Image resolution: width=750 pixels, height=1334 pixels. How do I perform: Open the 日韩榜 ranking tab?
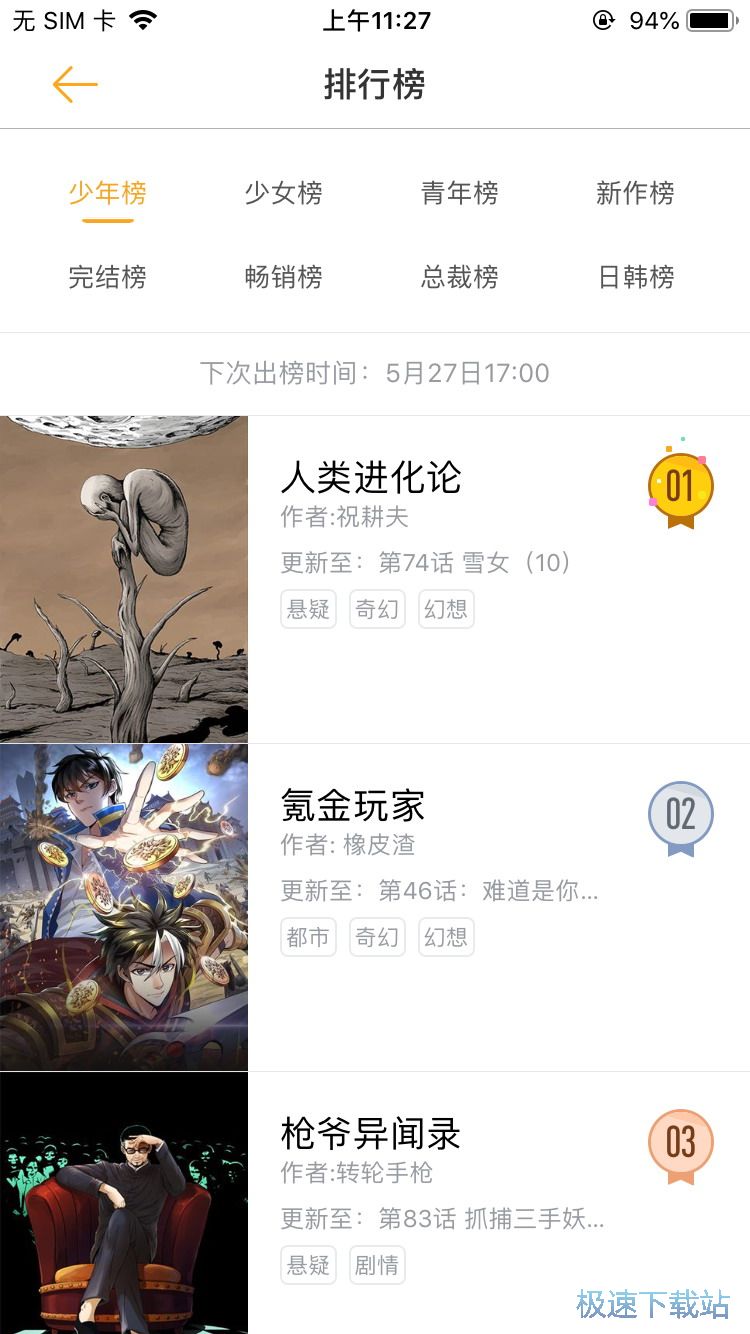click(635, 277)
